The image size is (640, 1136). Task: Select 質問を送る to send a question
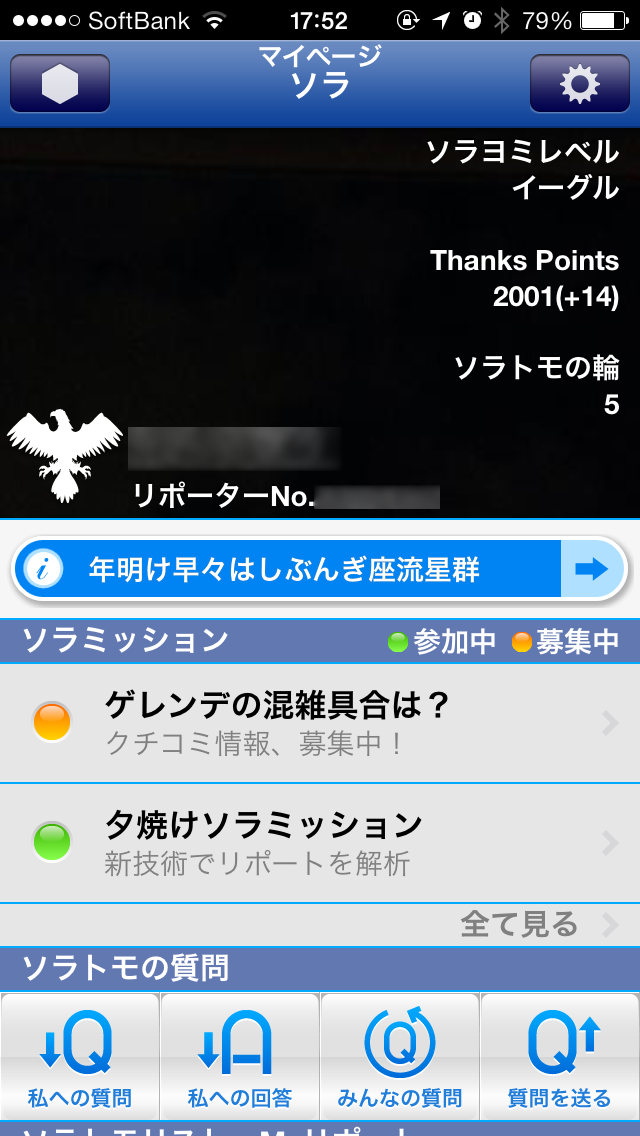pyautogui.click(x=560, y=1056)
